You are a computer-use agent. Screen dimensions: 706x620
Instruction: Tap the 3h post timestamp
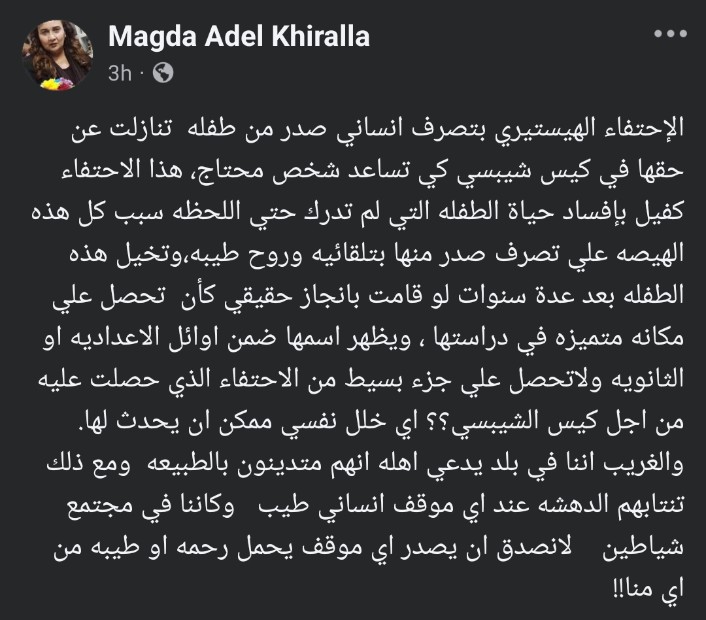pos(119,73)
